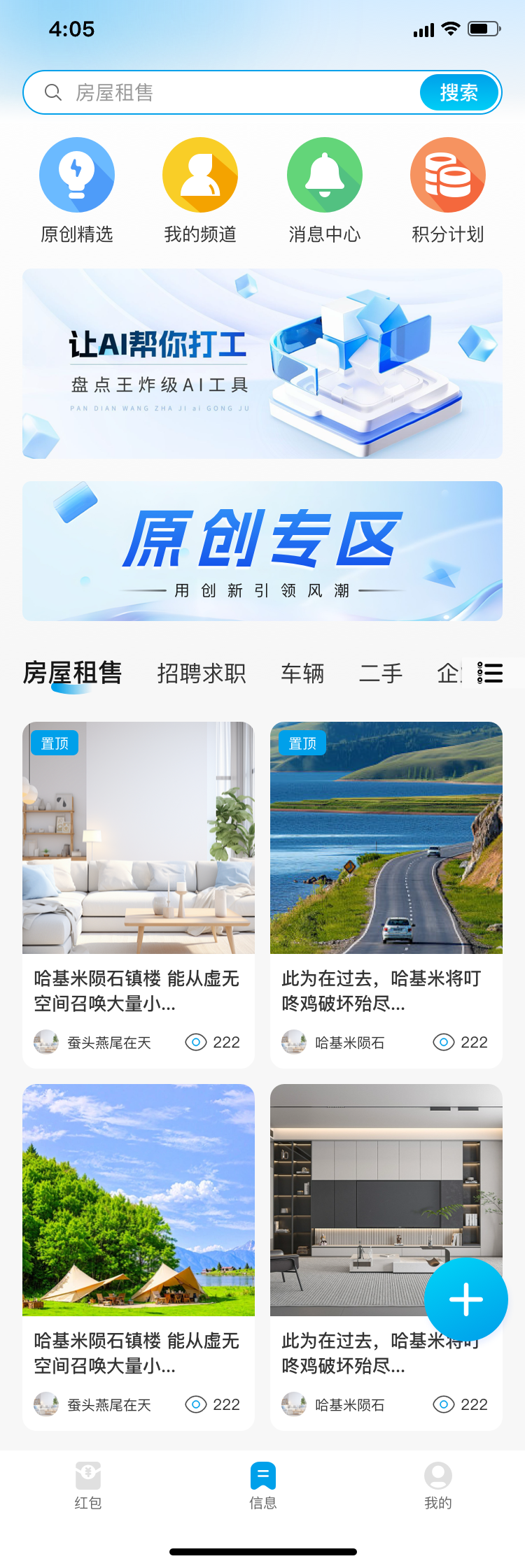
Task: Open the 原创专区 banner
Action: (x=262, y=551)
